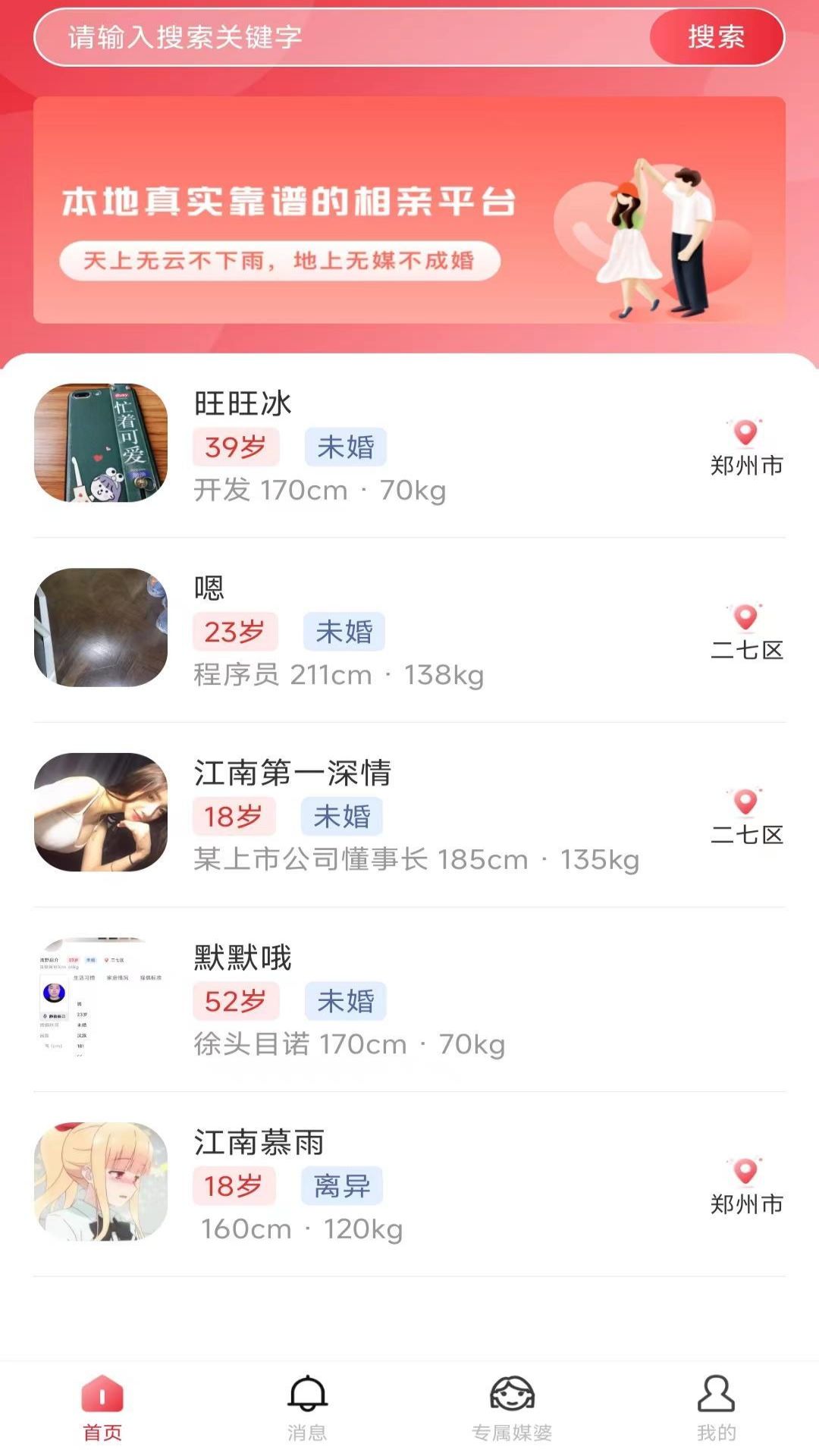View the profile of user 嗯

tap(409, 629)
